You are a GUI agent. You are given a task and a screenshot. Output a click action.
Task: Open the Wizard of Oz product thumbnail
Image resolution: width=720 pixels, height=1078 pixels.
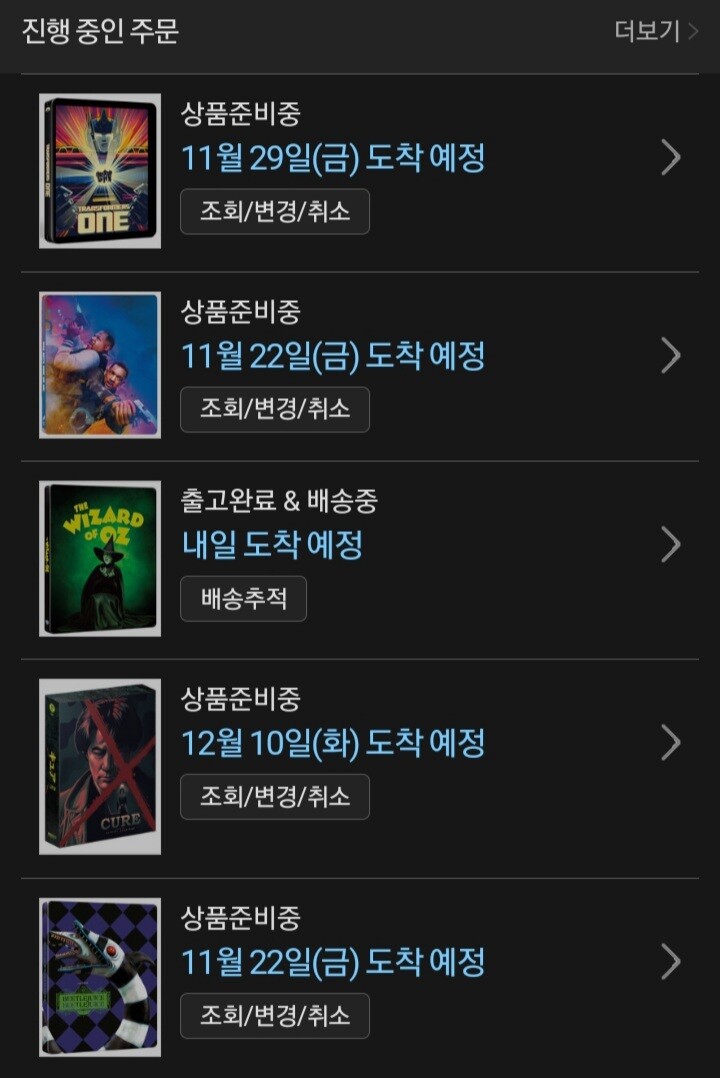100,558
